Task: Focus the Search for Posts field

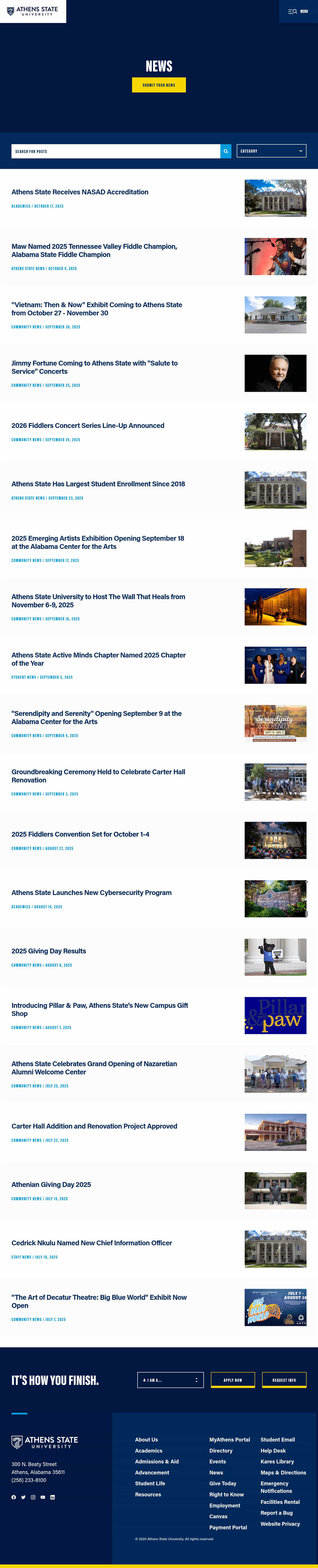Action: 115,151
